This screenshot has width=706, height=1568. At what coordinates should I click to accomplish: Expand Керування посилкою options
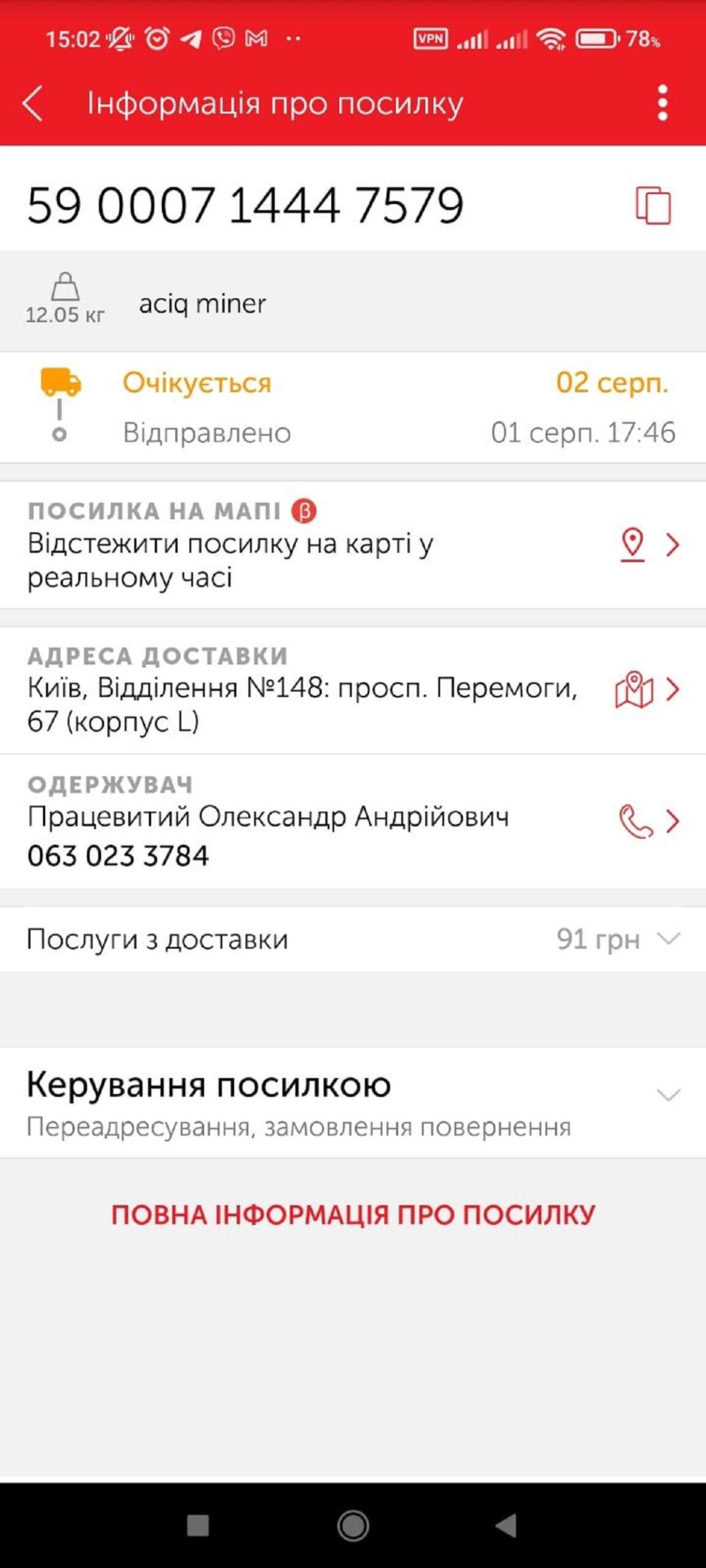point(668,1095)
